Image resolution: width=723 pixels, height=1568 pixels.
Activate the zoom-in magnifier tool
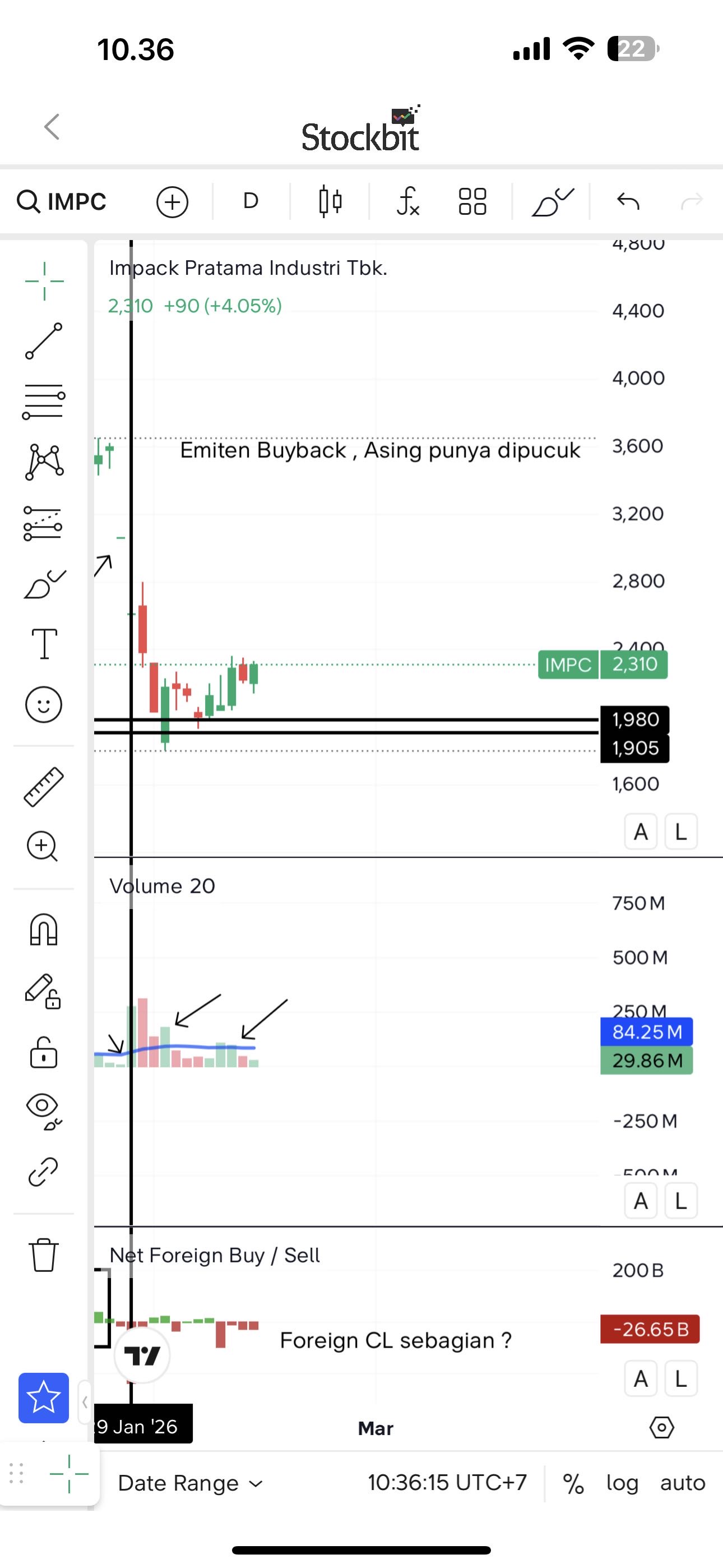point(43,846)
